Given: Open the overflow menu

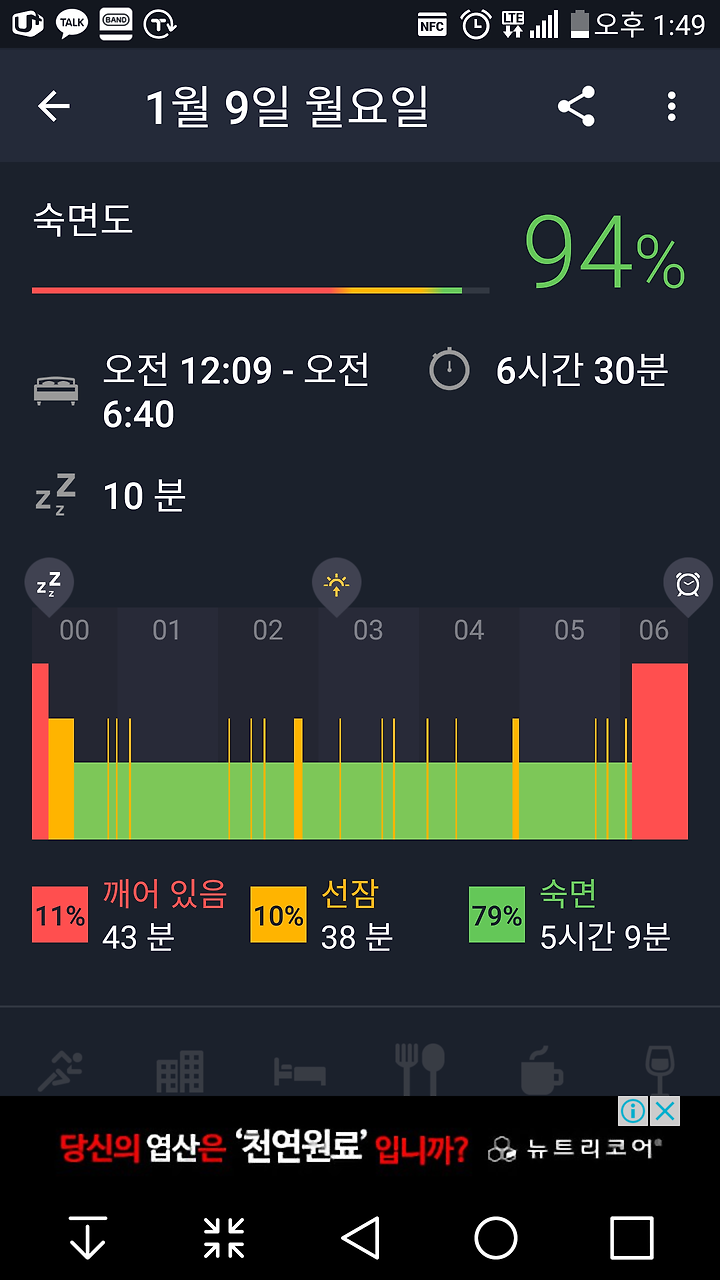Looking at the screenshot, I should 671,106.
